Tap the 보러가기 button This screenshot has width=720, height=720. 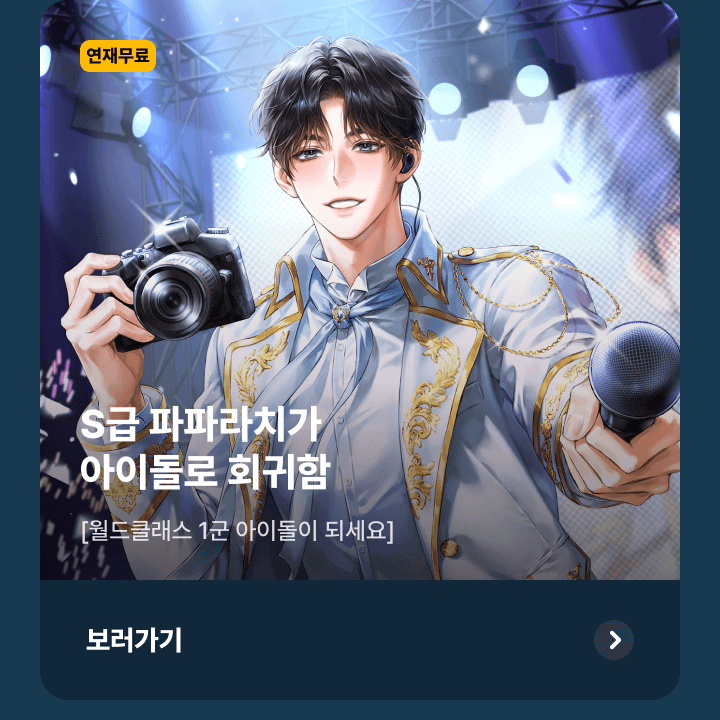pyautogui.click(x=134, y=640)
